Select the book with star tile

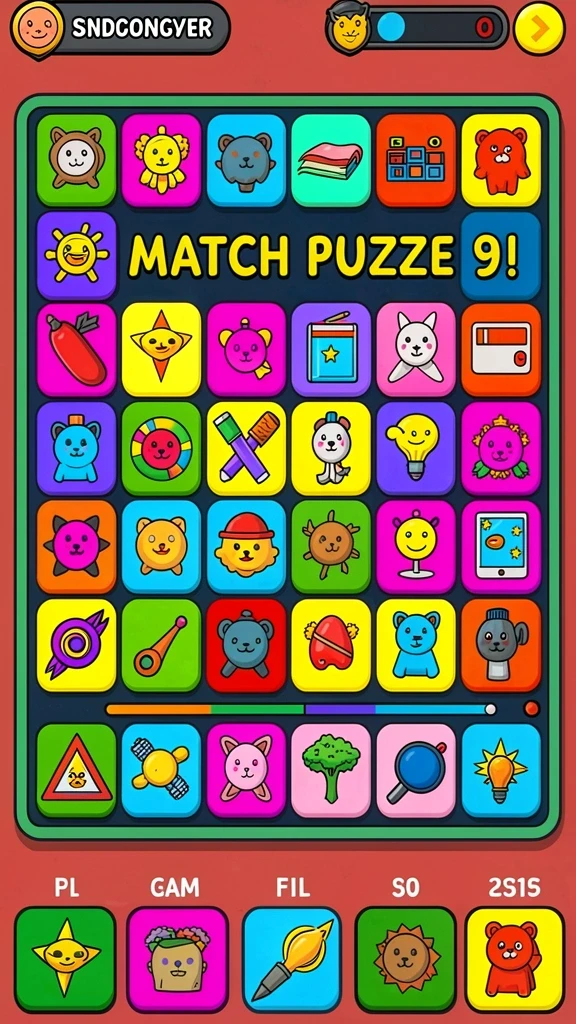click(331, 350)
